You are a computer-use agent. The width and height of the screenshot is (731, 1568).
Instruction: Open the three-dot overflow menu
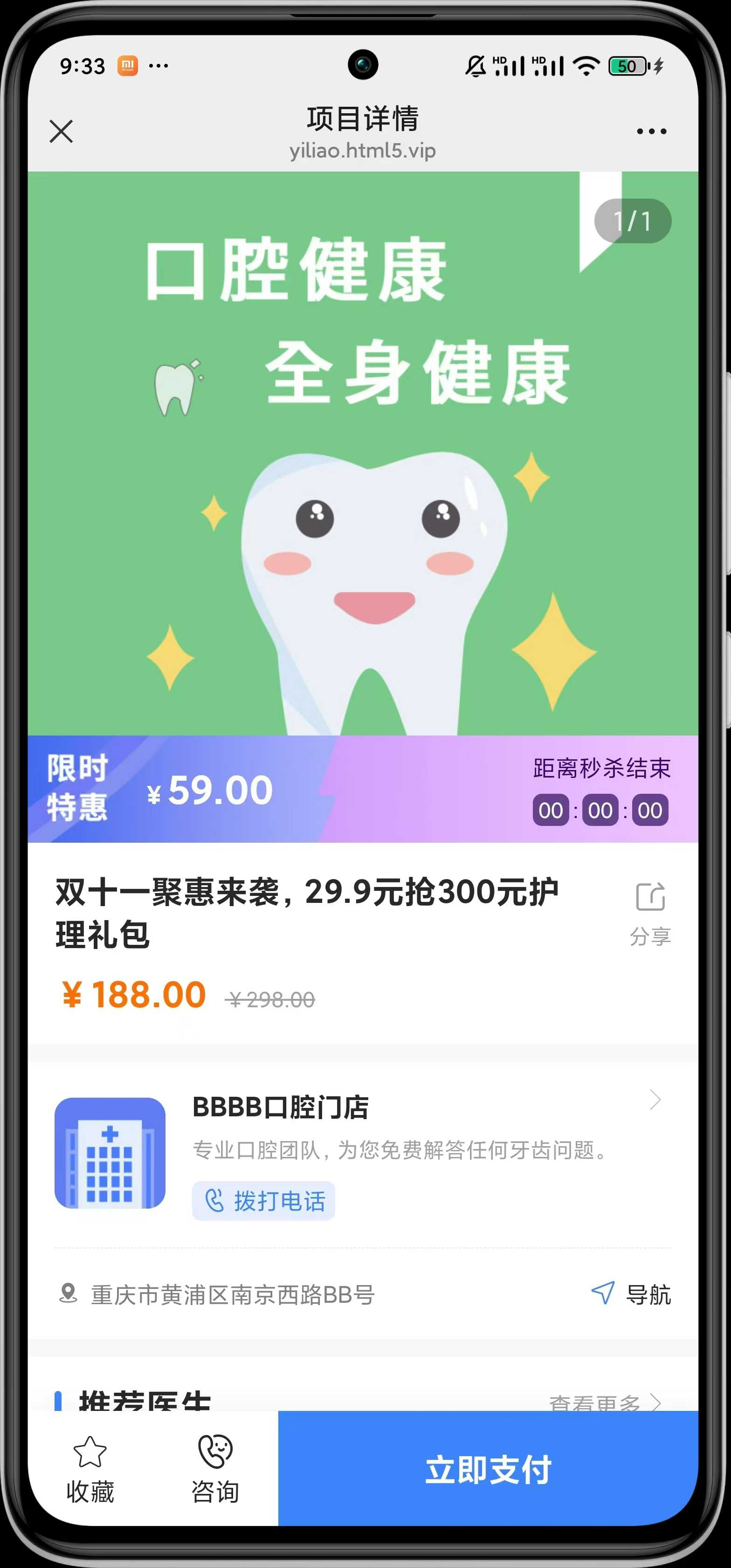pyautogui.click(x=651, y=131)
